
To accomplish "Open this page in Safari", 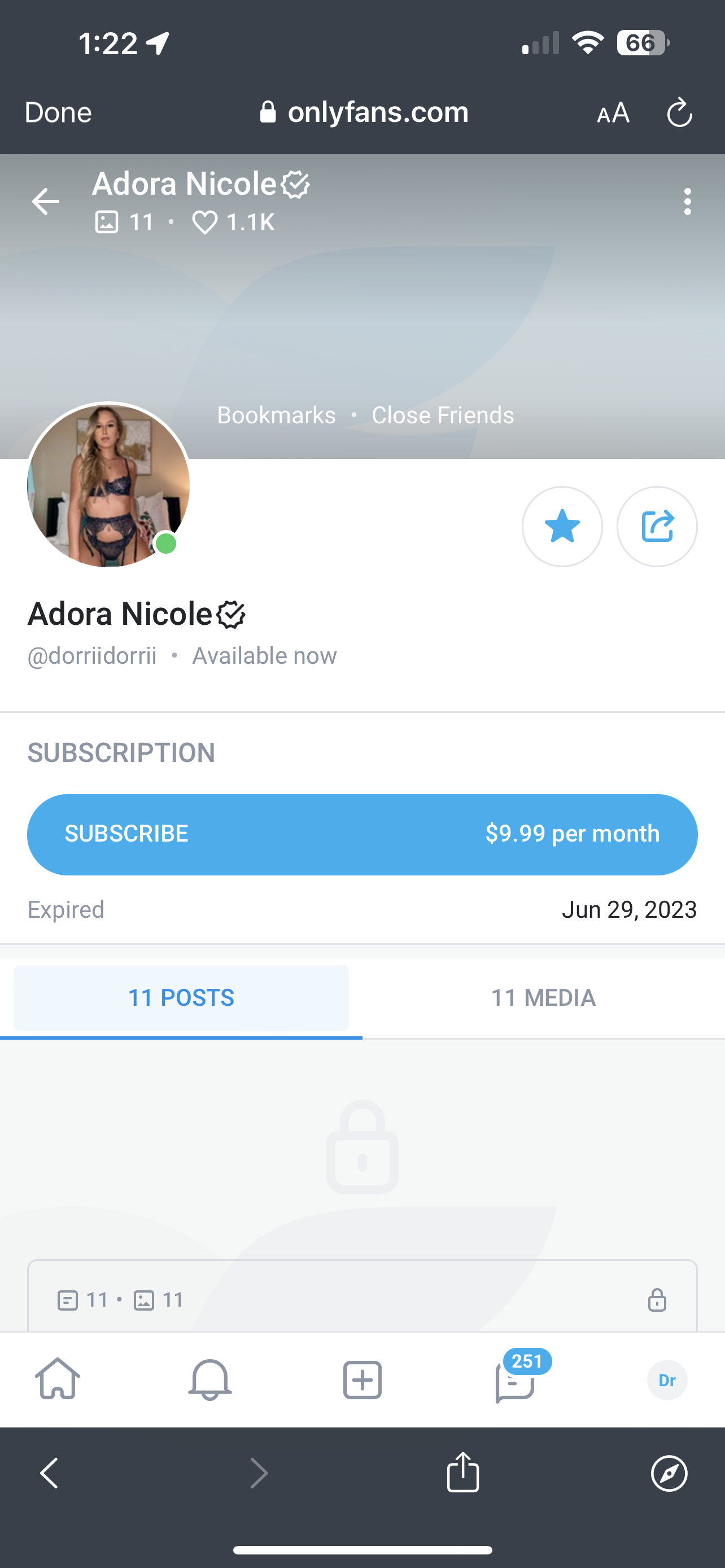I will (x=669, y=1473).
